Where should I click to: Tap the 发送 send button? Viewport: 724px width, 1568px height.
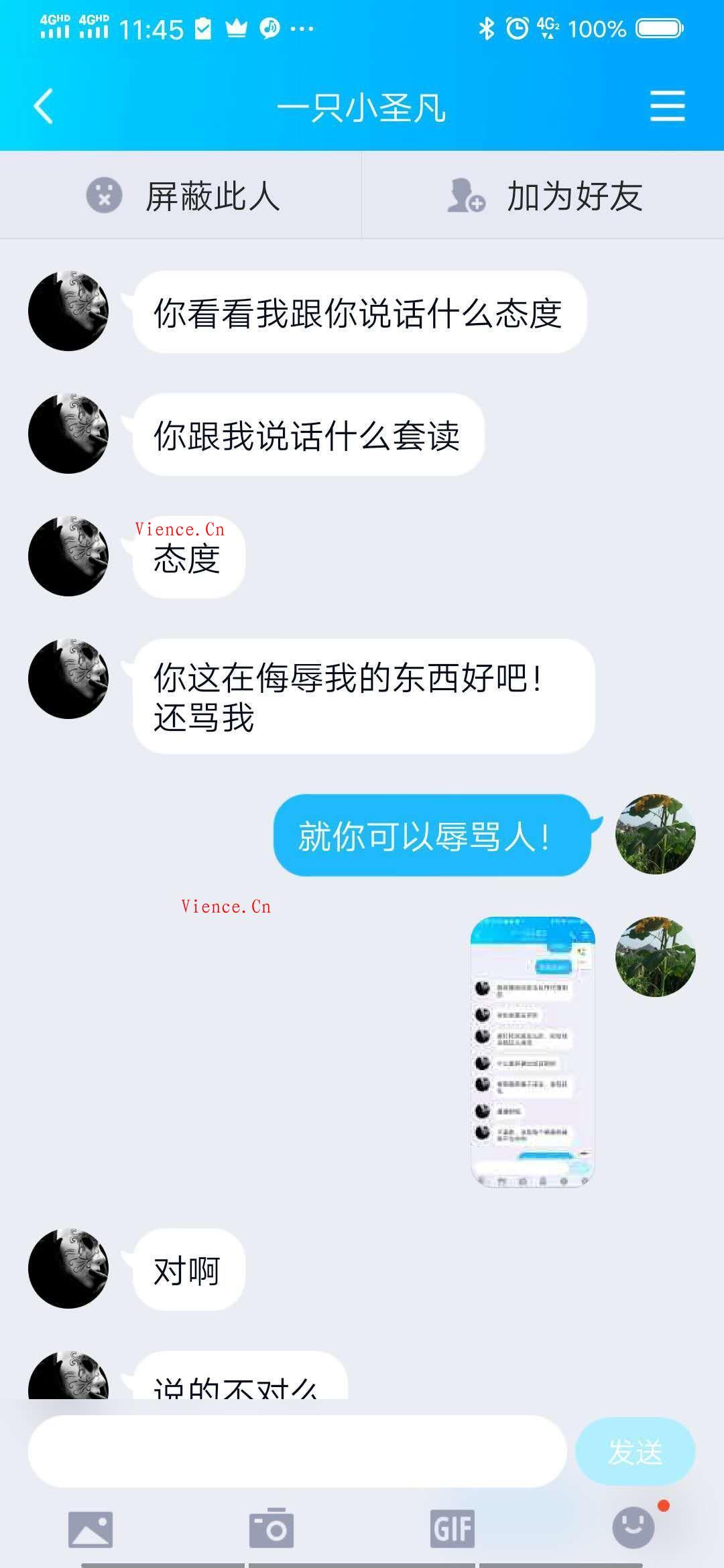click(x=635, y=1451)
